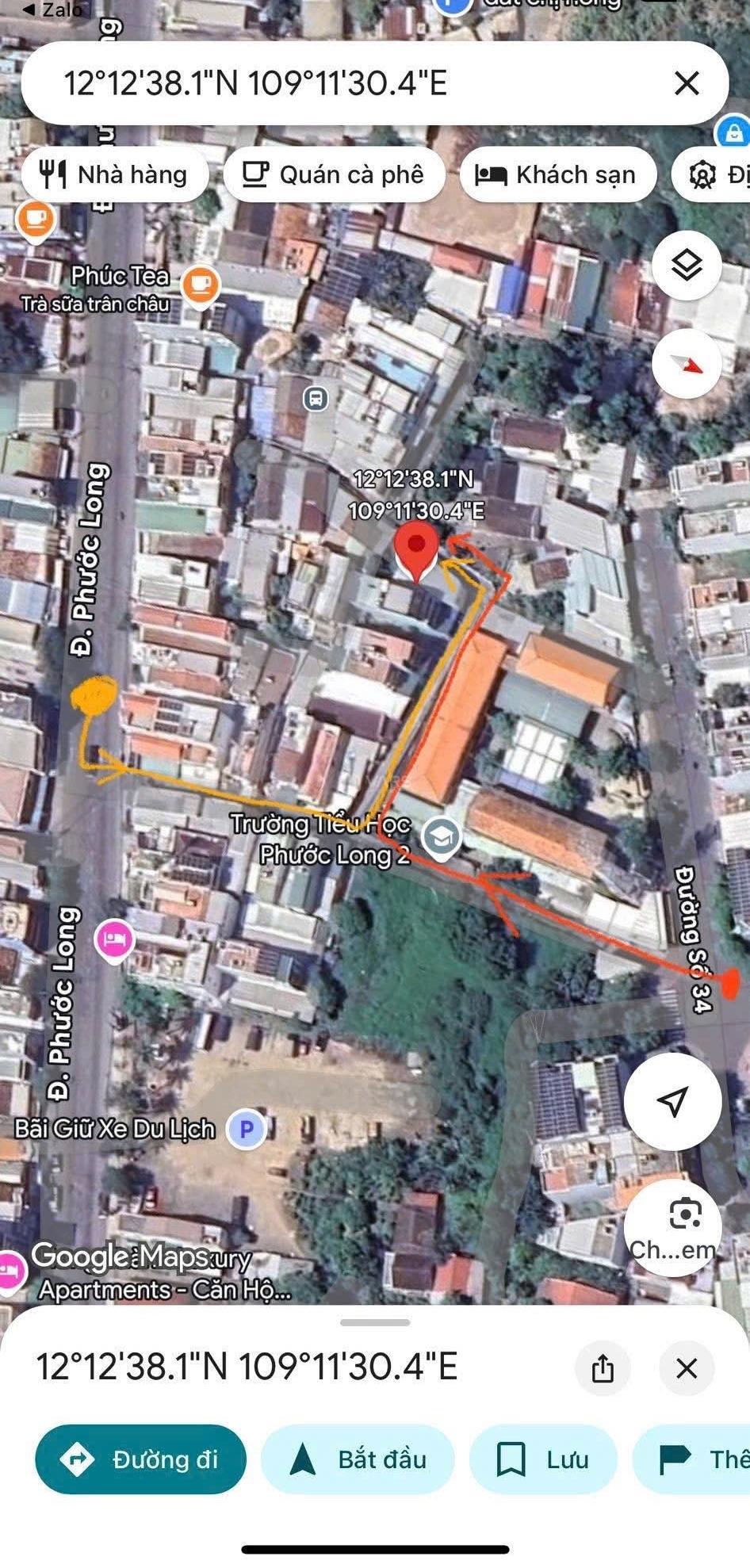Choose the Khách sạn chip

click(558, 174)
